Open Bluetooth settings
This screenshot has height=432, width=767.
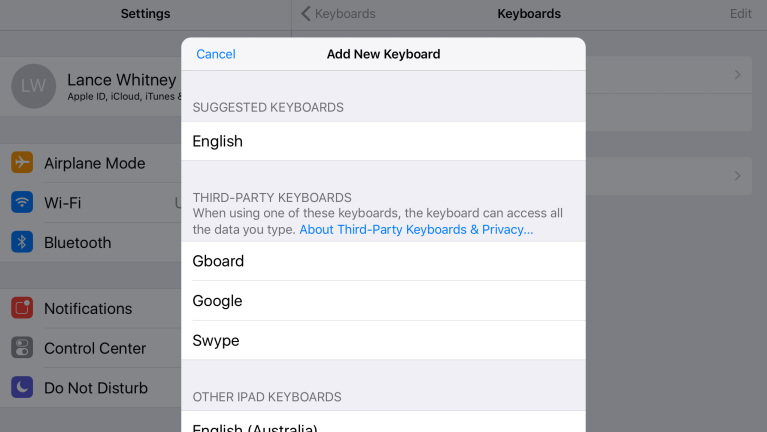(77, 243)
